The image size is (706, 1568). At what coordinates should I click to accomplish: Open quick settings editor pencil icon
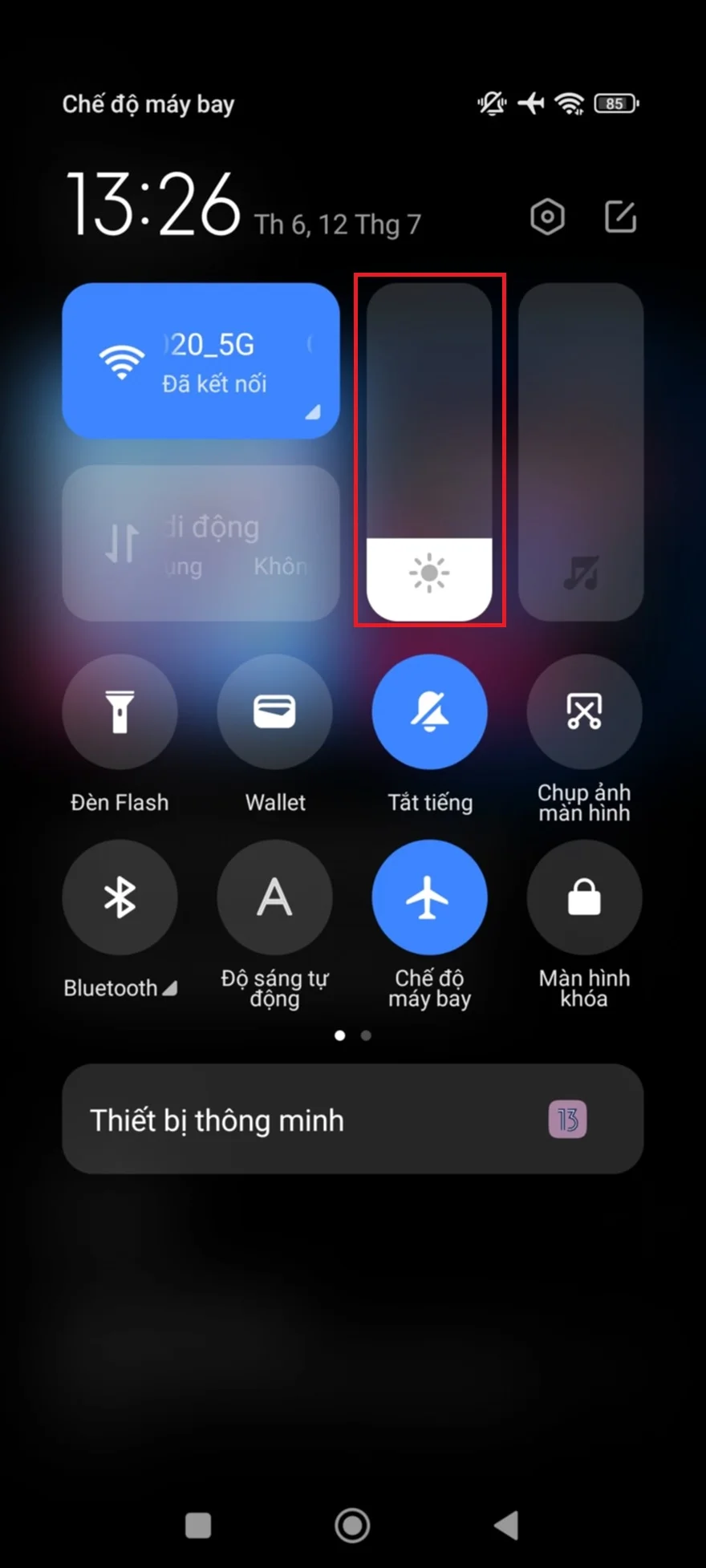(x=619, y=217)
